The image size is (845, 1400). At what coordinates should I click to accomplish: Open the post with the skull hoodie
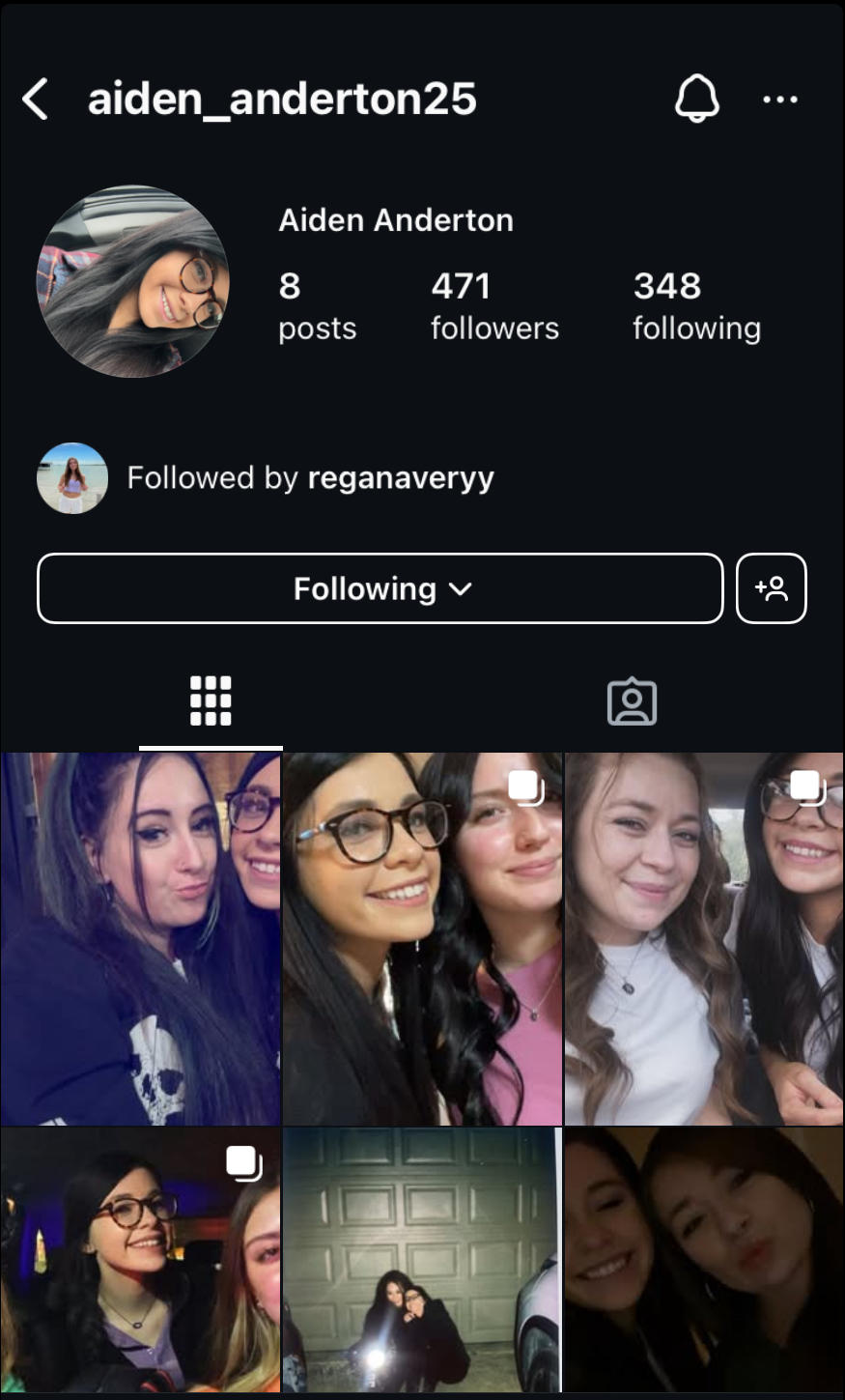pos(140,939)
